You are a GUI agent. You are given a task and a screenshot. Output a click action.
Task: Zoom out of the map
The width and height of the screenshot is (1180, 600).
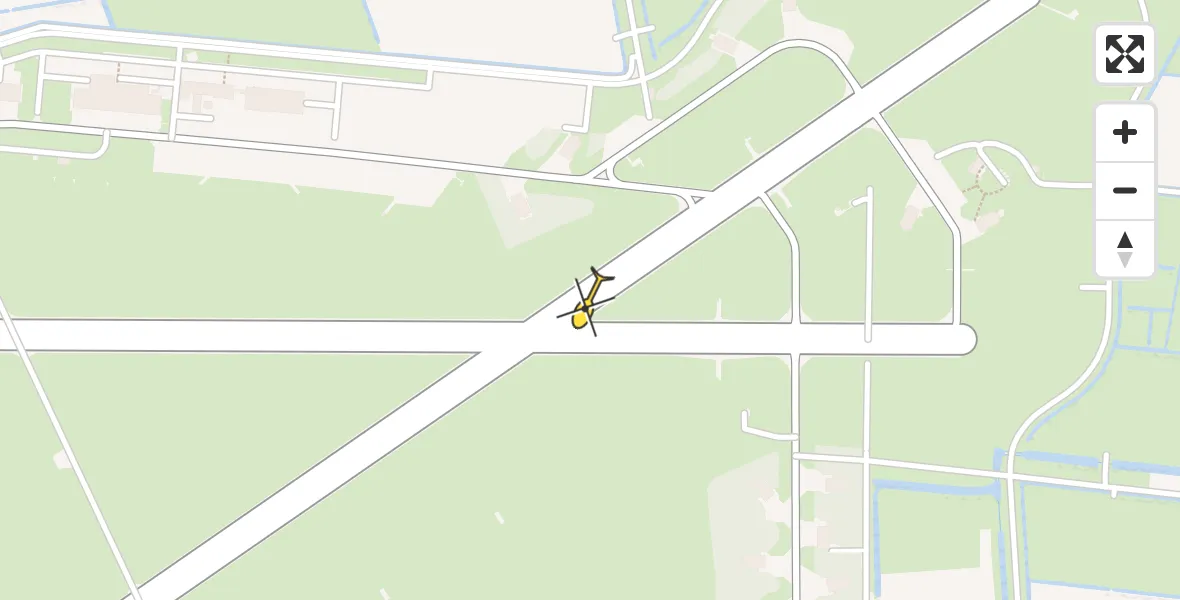tap(1125, 190)
